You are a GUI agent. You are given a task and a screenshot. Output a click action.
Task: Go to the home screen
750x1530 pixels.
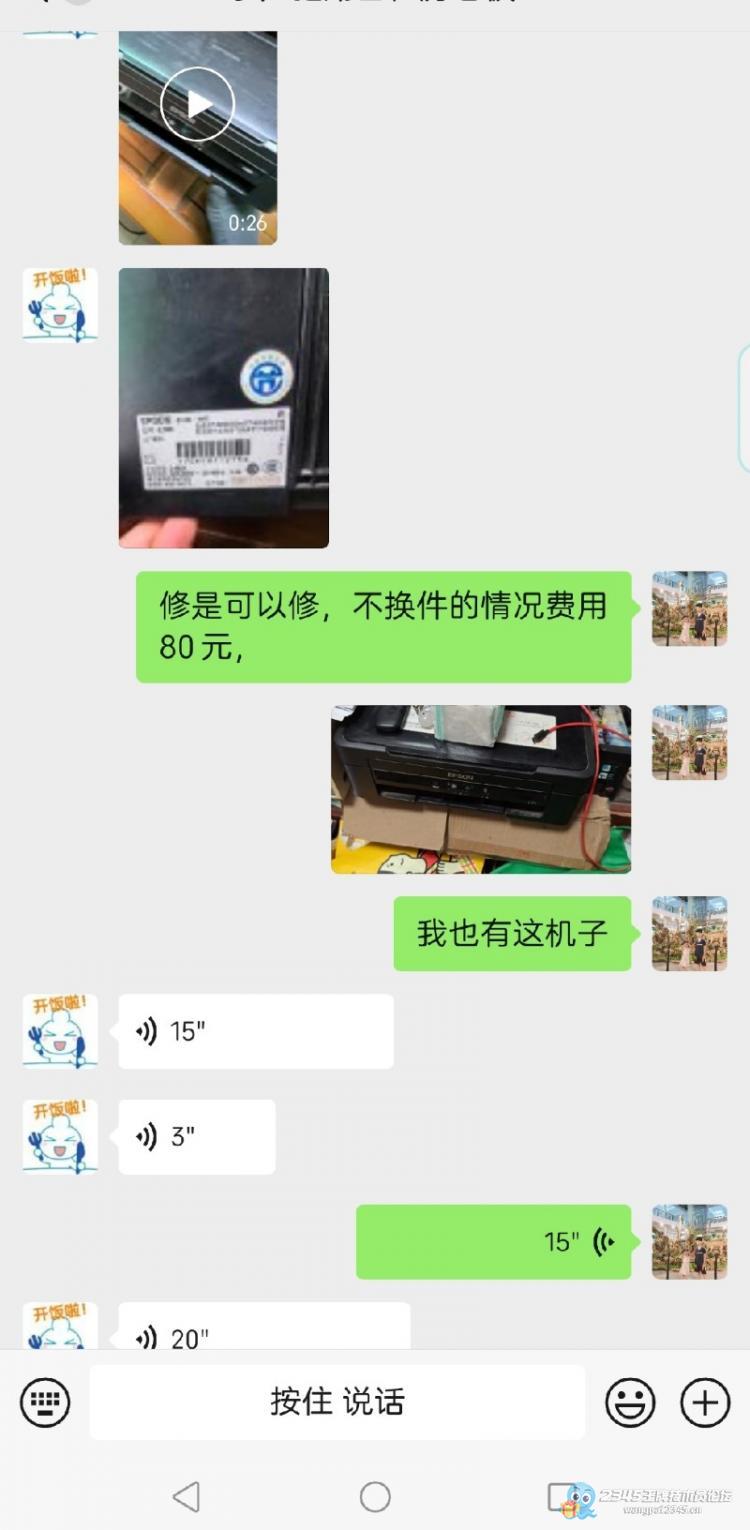tap(375, 1496)
